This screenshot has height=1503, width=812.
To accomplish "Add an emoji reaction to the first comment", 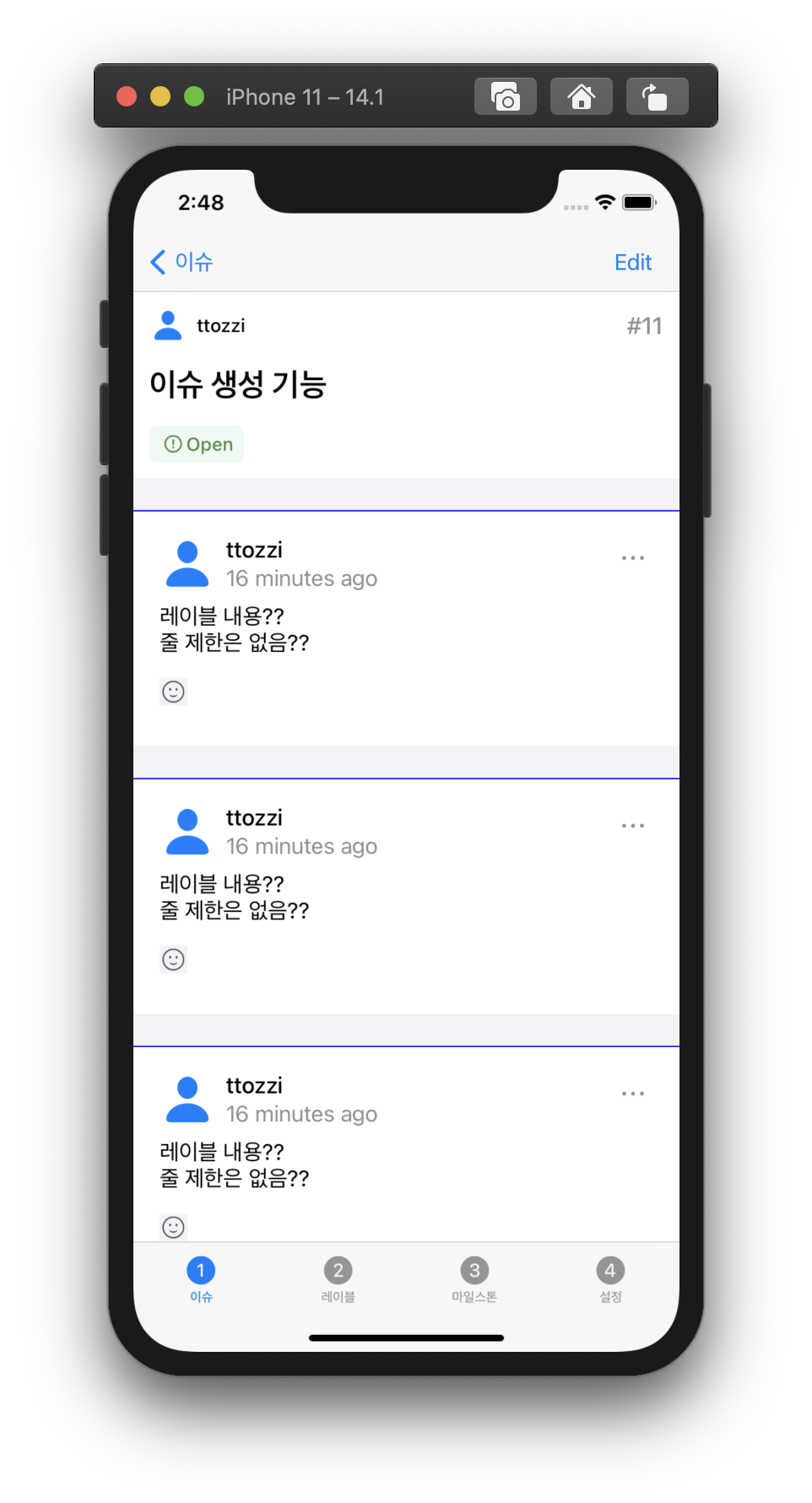I will [x=174, y=692].
